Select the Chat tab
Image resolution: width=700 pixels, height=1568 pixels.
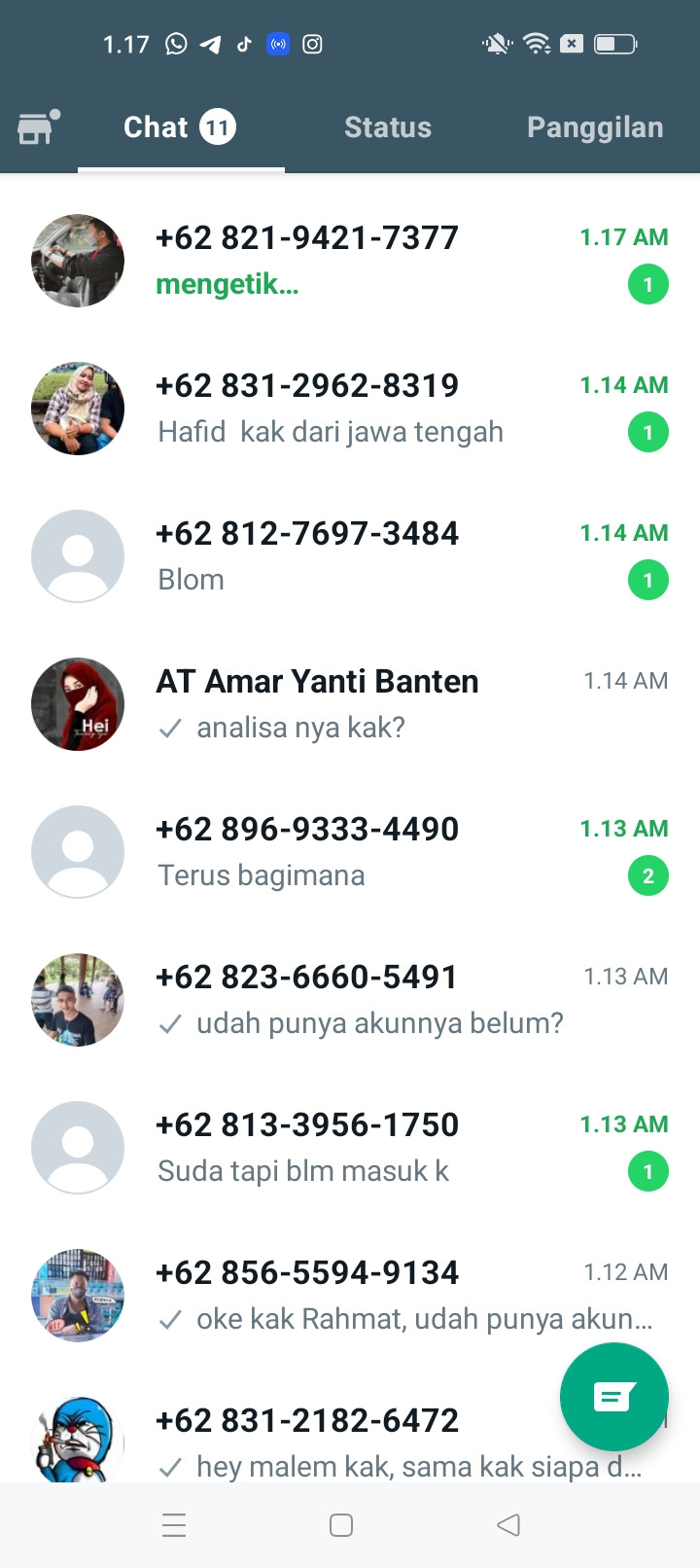pyautogui.click(x=180, y=127)
